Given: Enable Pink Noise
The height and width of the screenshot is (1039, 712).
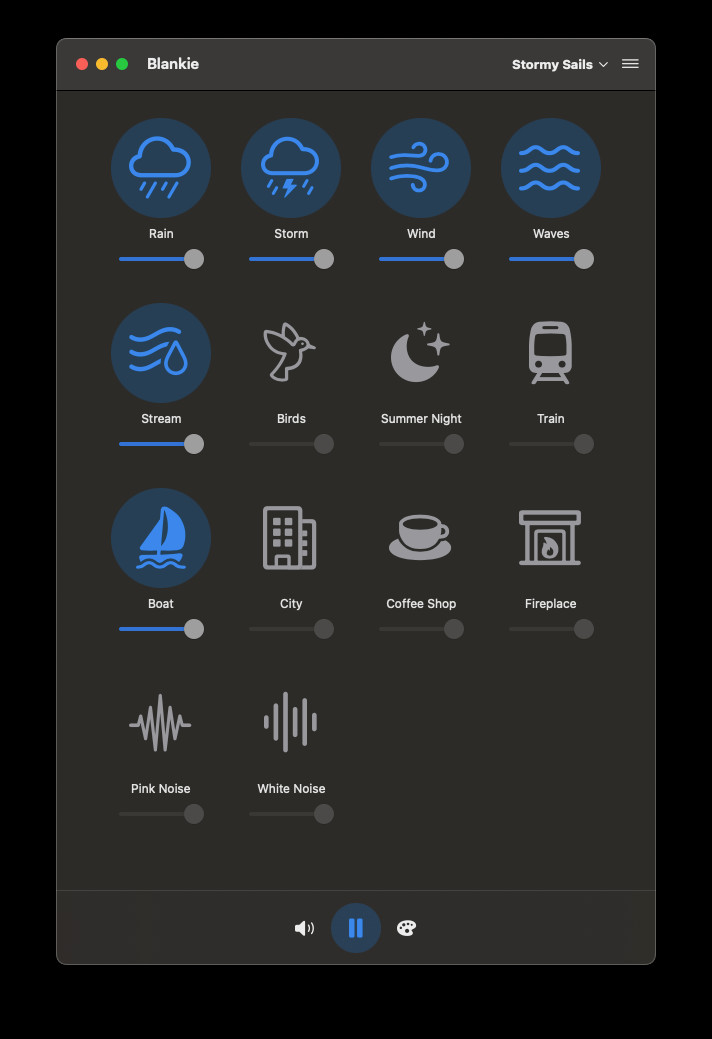Looking at the screenshot, I should [x=161, y=723].
